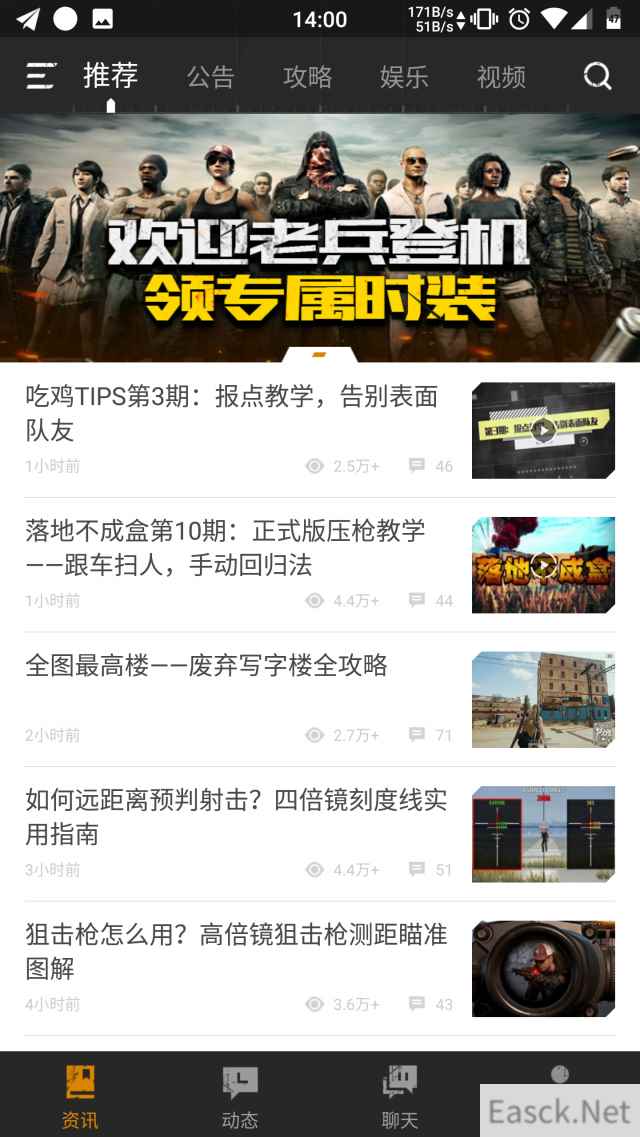Switch to the 公告 tab

tap(210, 77)
